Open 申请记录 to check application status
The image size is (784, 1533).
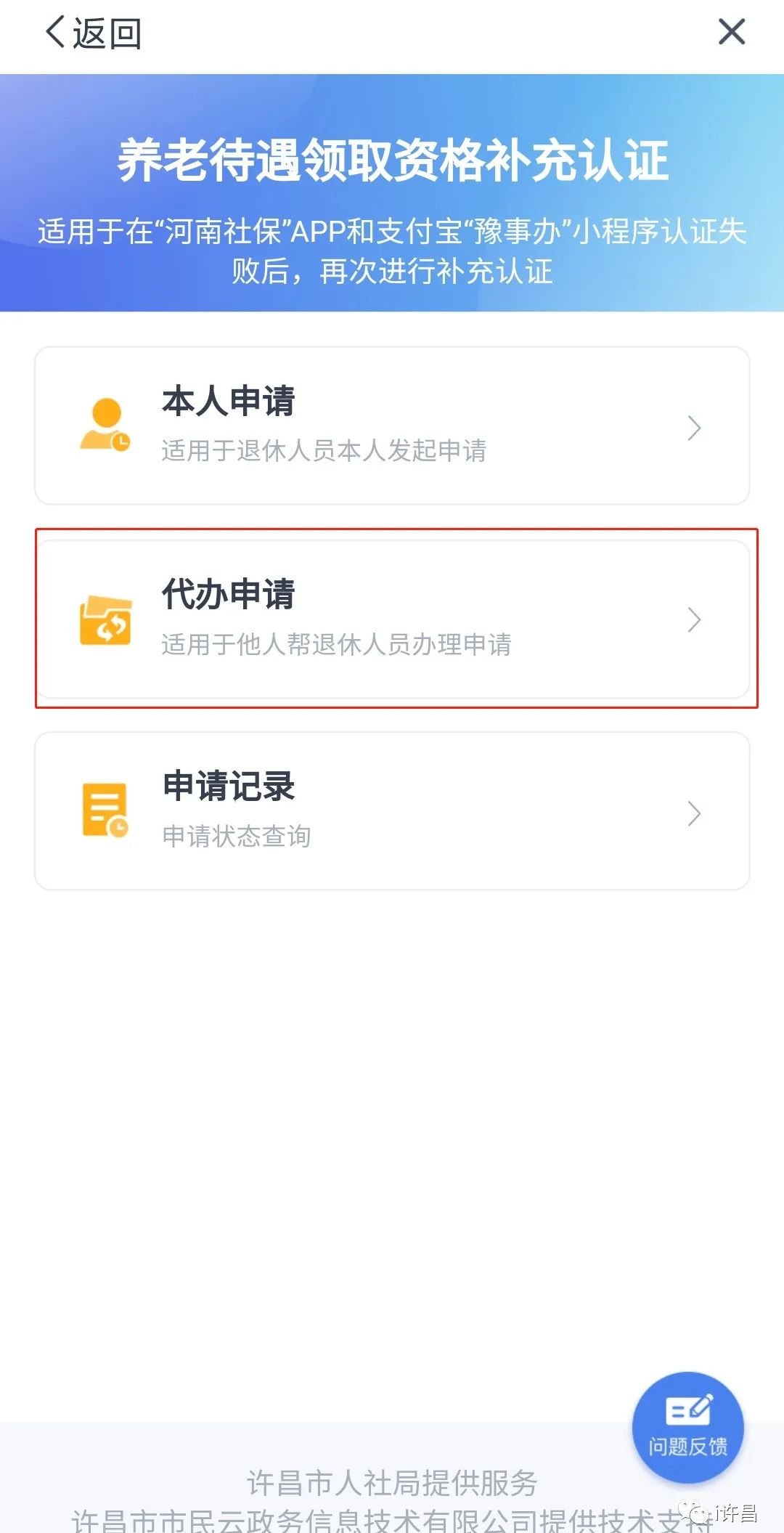(x=392, y=811)
